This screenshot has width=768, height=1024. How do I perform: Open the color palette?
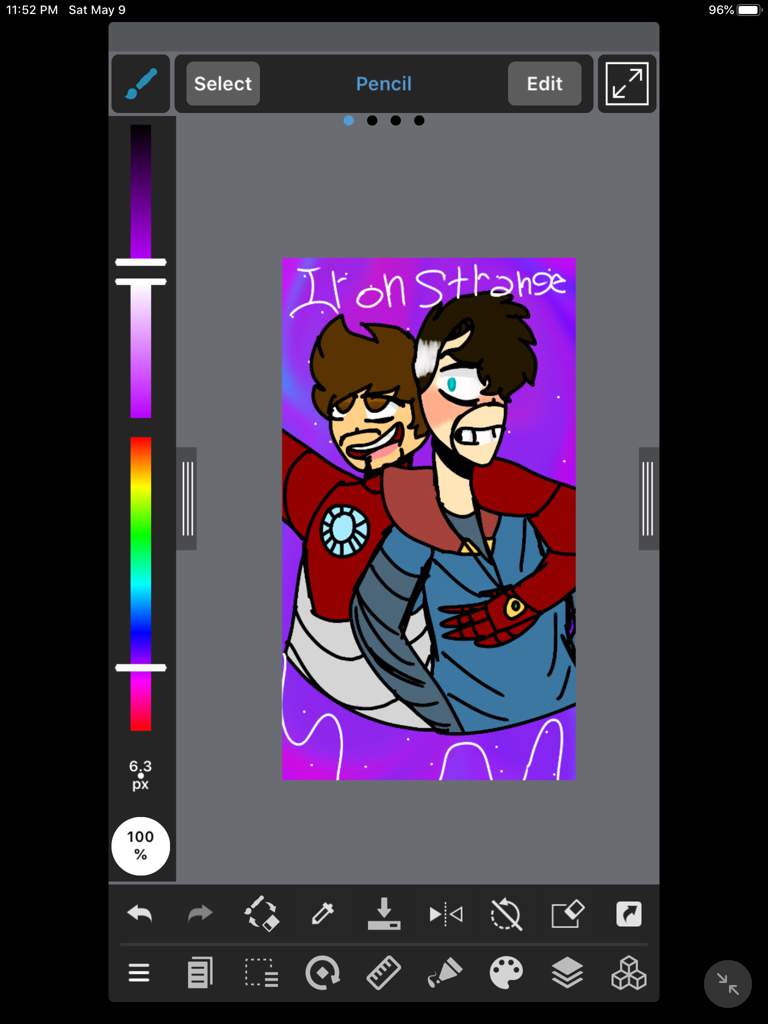[x=506, y=973]
